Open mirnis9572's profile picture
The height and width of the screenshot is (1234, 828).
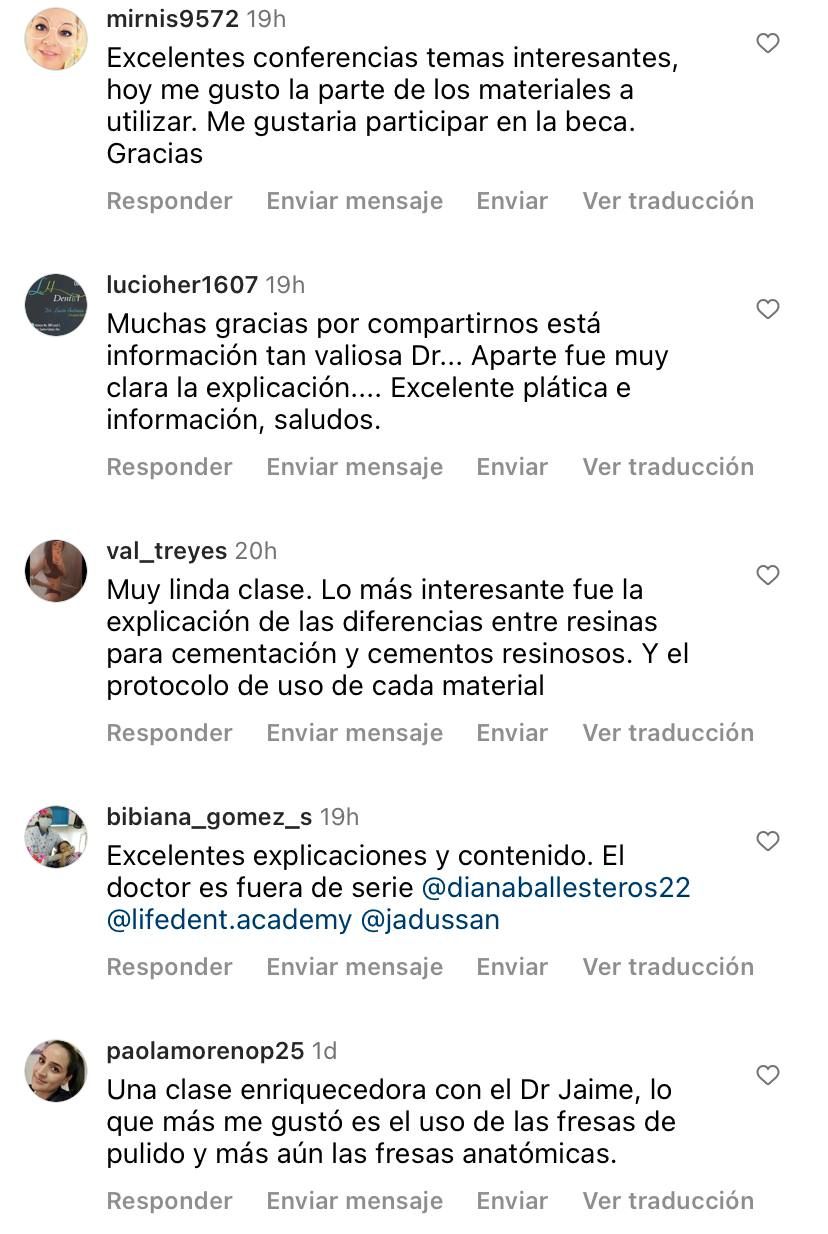pyautogui.click(x=56, y=39)
